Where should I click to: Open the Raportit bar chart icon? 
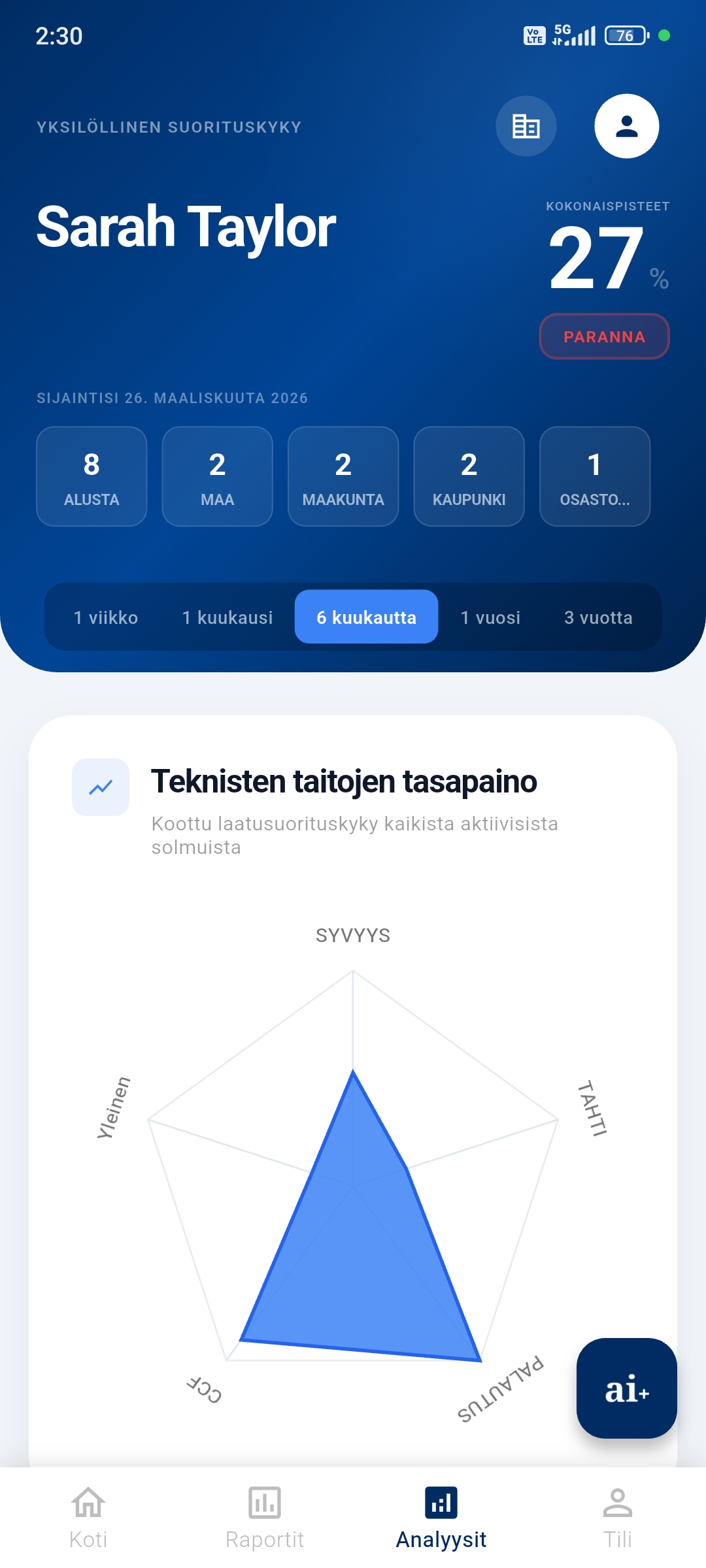coord(265,1503)
